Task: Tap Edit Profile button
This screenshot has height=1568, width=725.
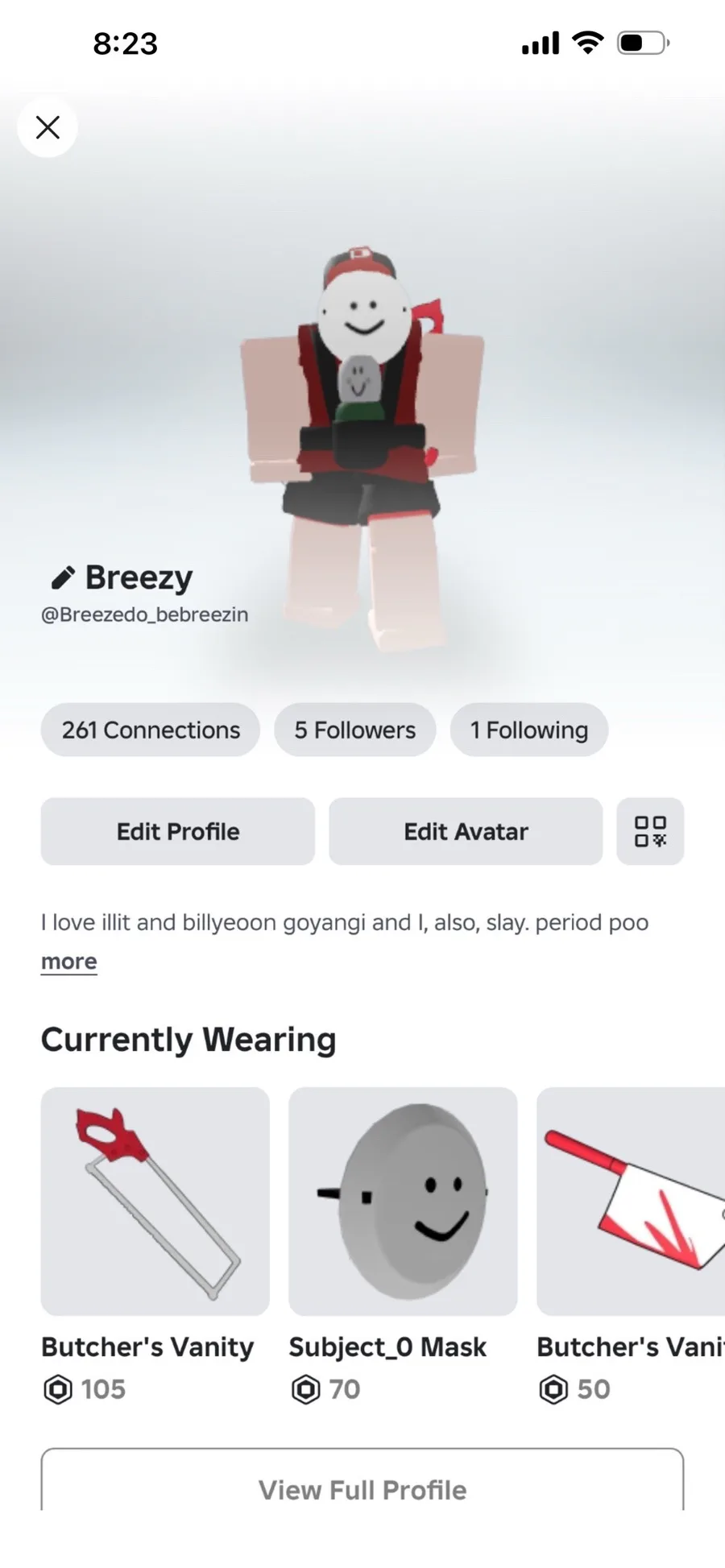Action: (177, 831)
